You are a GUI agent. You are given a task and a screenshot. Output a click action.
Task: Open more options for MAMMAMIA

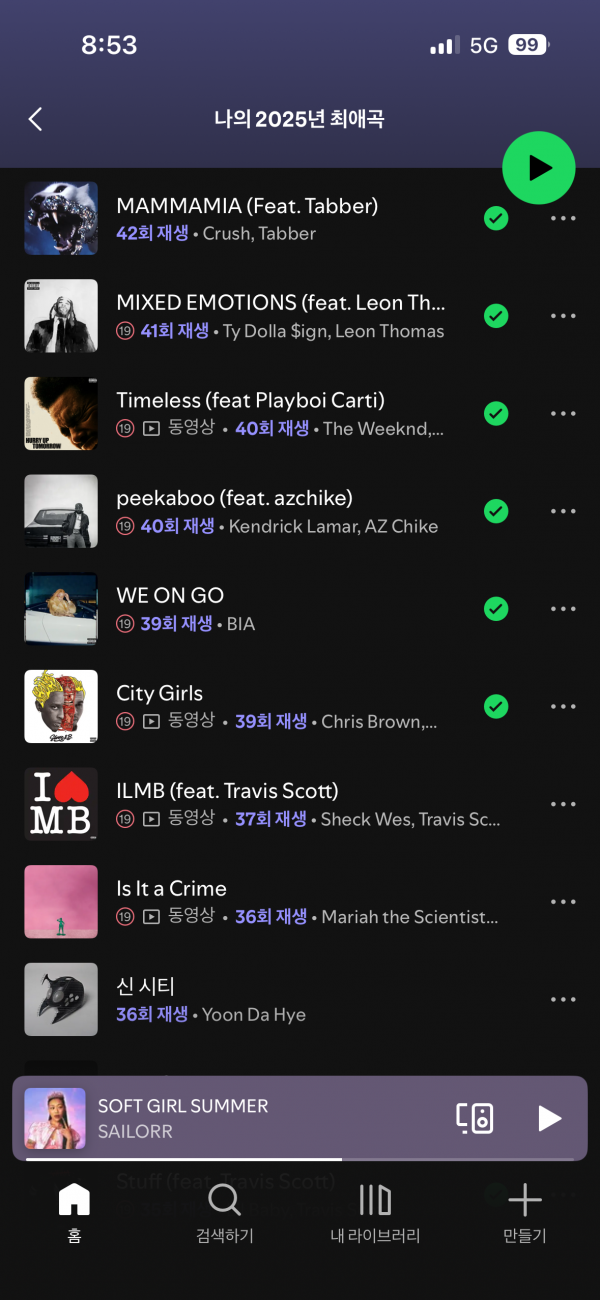coord(563,219)
